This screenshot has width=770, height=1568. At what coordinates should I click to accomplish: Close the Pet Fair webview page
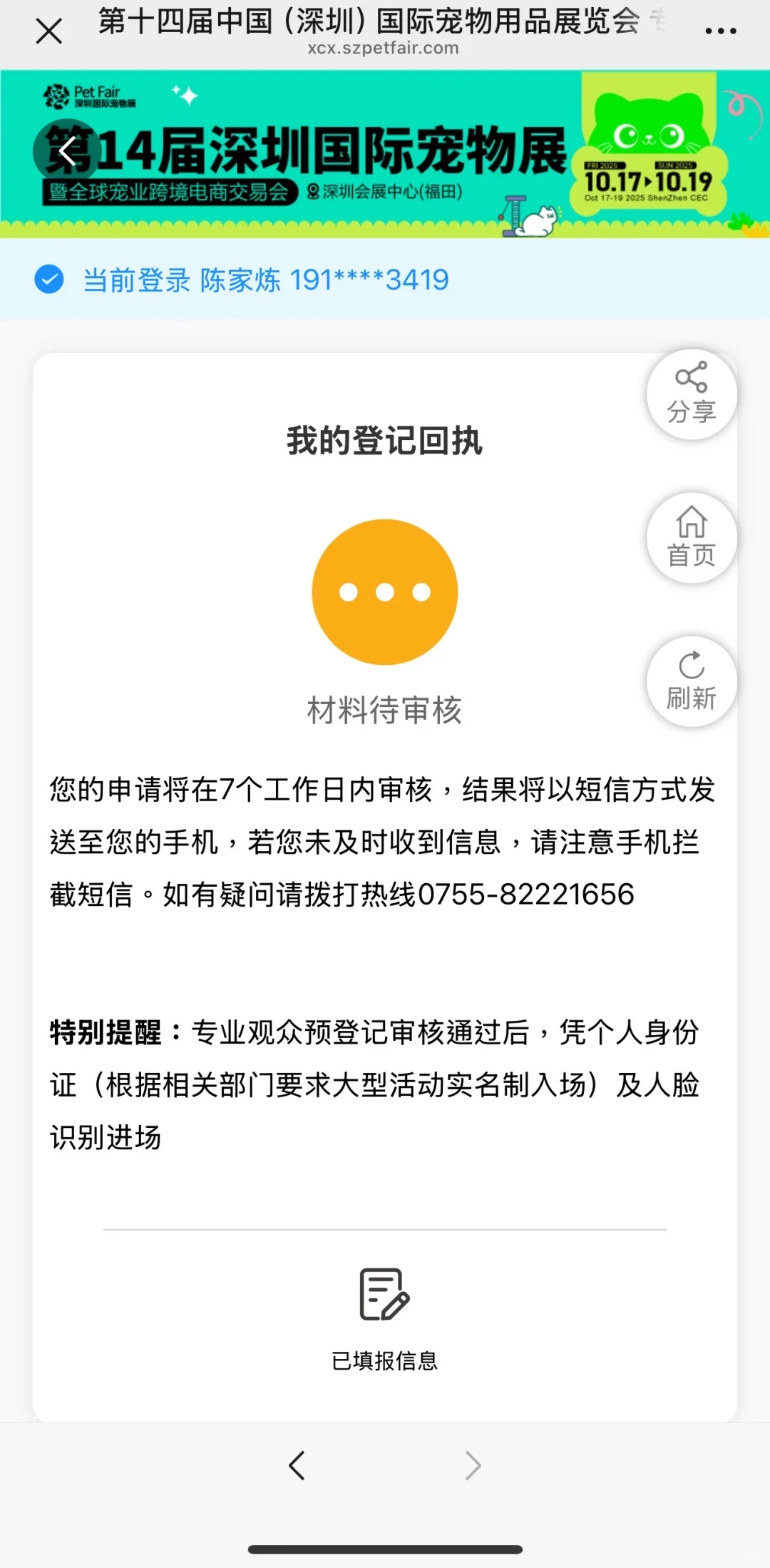click(x=49, y=31)
